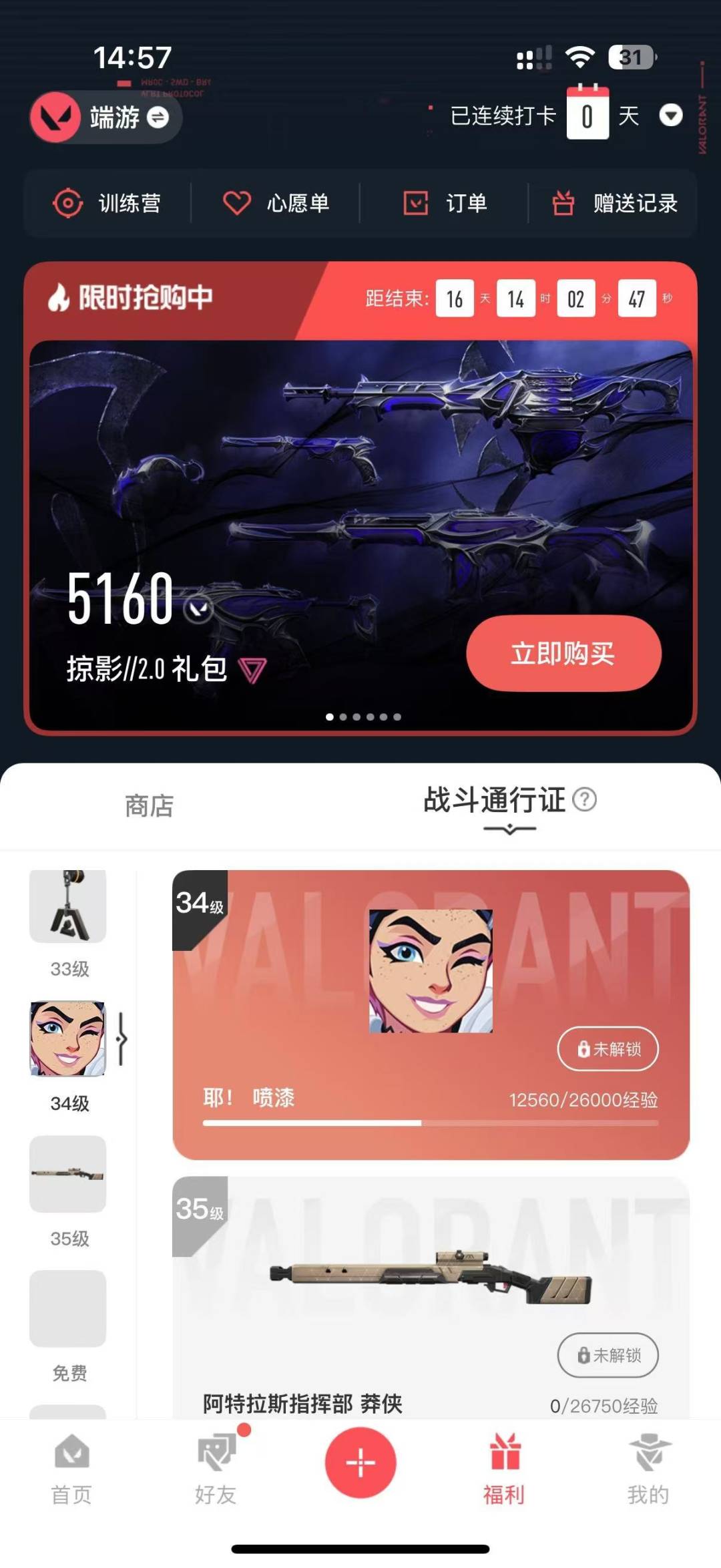
Task: Switch to the 商店 tab
Action: click(x=149, y=806)
